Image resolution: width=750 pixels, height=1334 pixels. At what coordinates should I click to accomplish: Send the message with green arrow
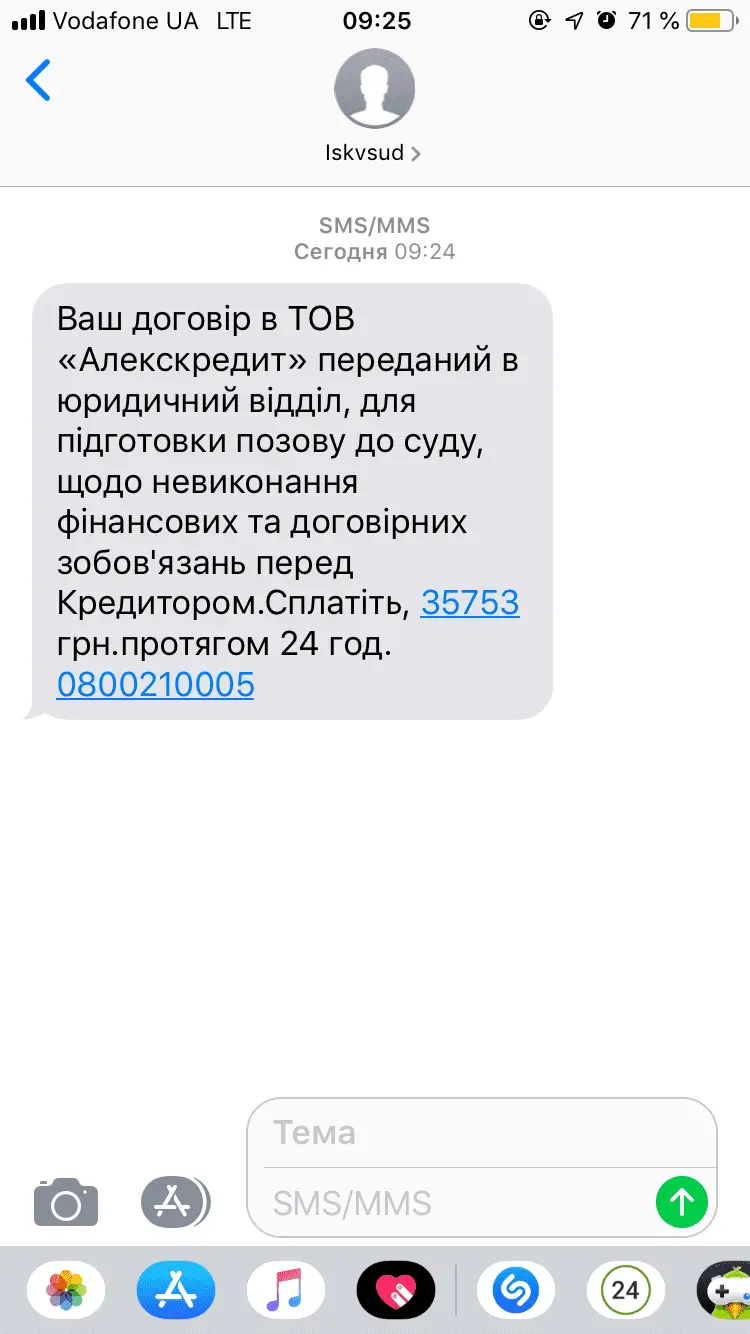point(682,1201)
